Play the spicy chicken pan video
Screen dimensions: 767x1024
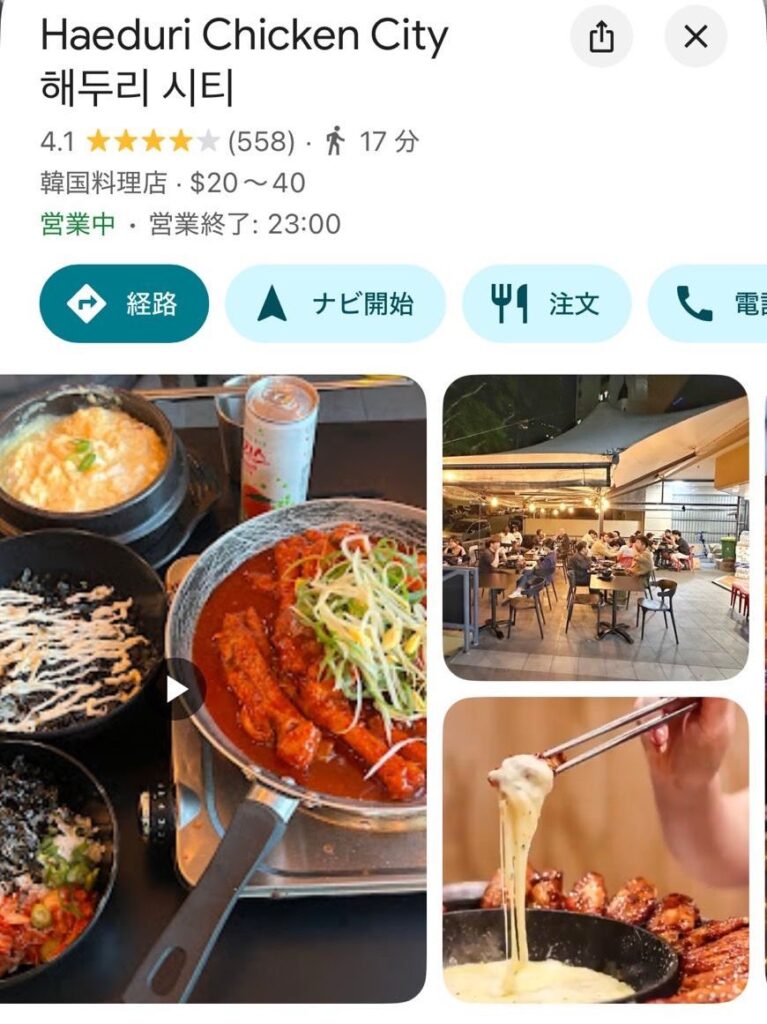(x=178, y=689)
